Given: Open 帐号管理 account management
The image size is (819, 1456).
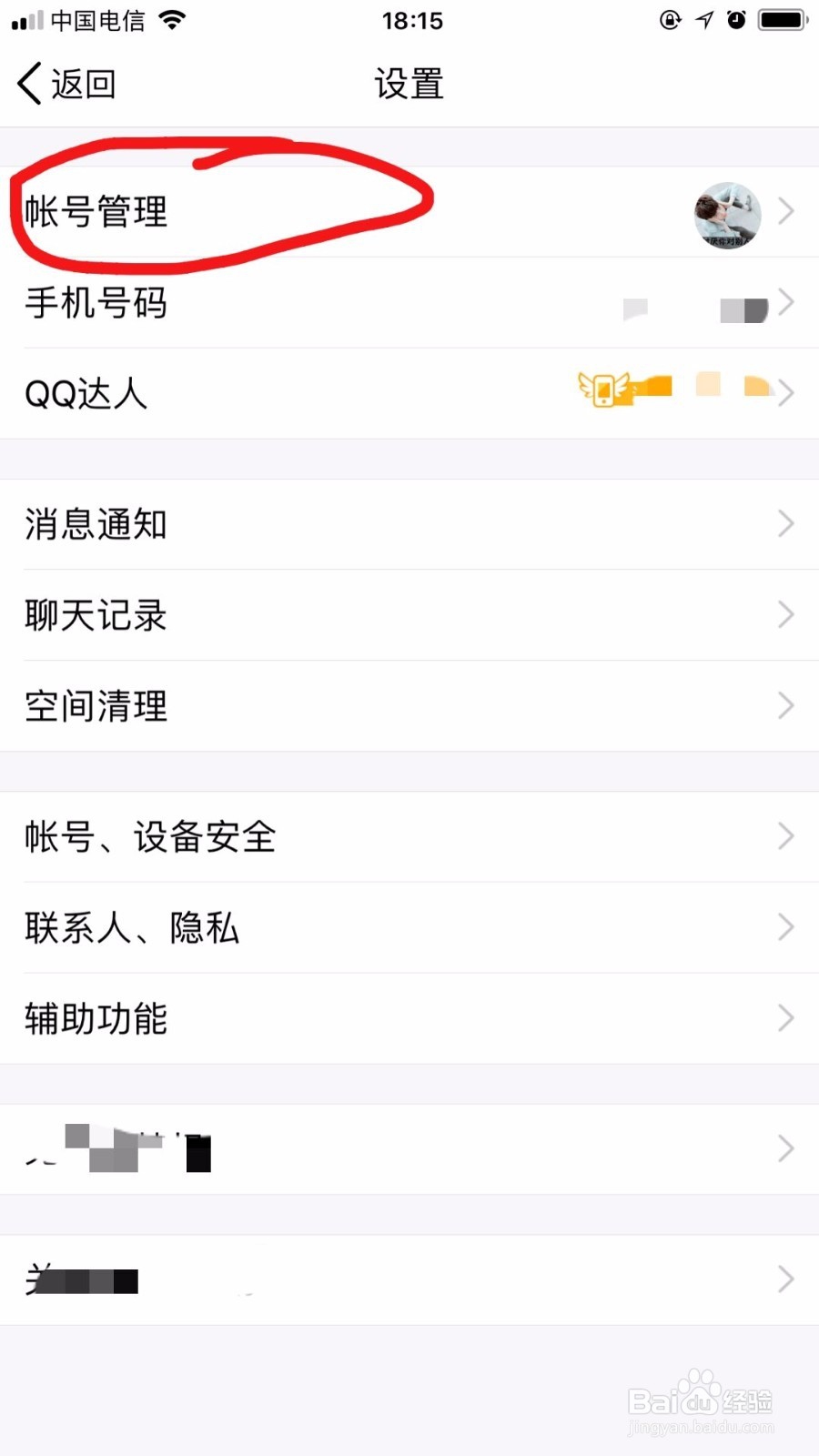Looking at the screenshot, I should tap(409, 211).
